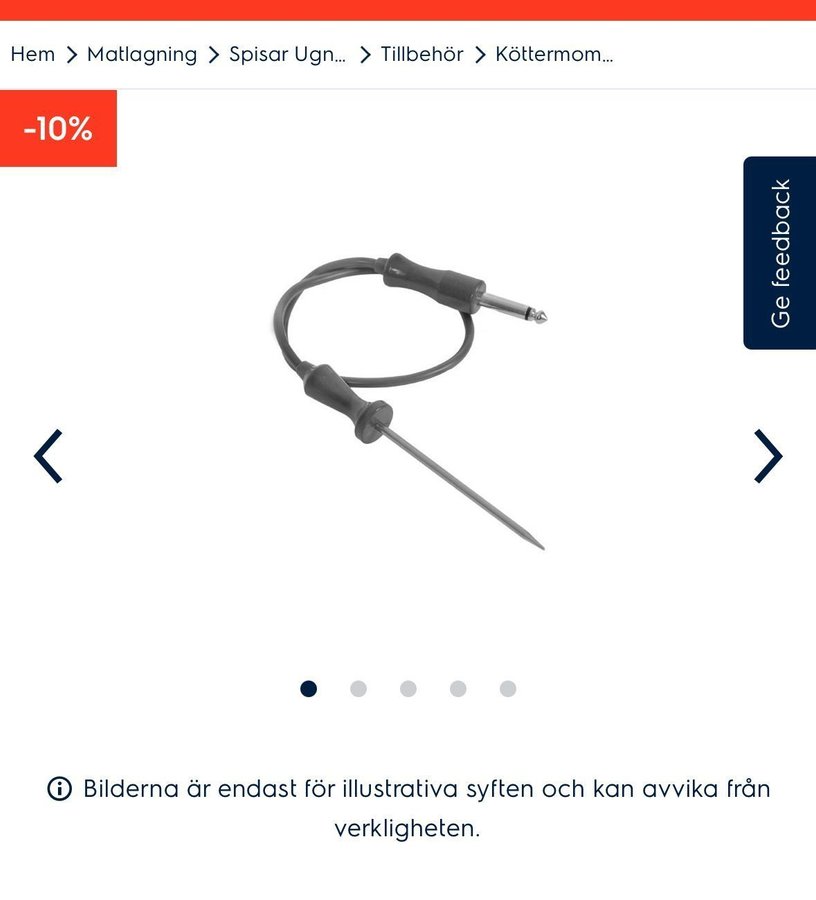
Task: Go to Hem breadcrumb link
Action: pyautogui.click(x=33, y=55)
